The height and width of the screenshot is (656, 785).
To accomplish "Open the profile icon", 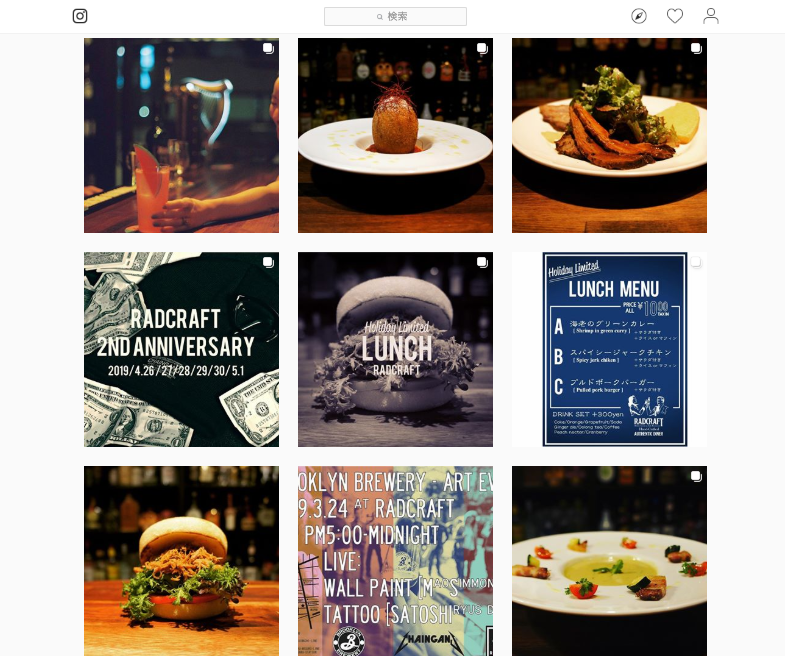I will pyautogui.click(x=711, y=16).
